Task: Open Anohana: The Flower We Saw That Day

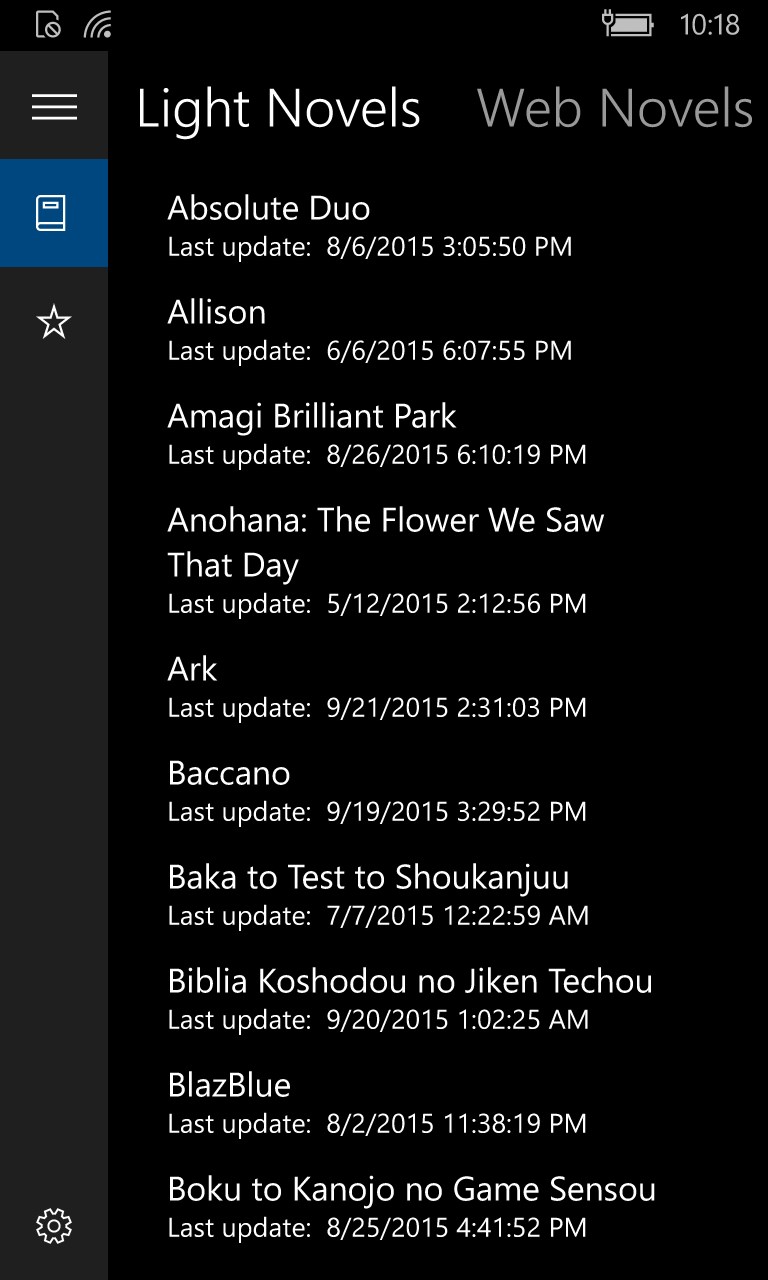Action: 386,560
